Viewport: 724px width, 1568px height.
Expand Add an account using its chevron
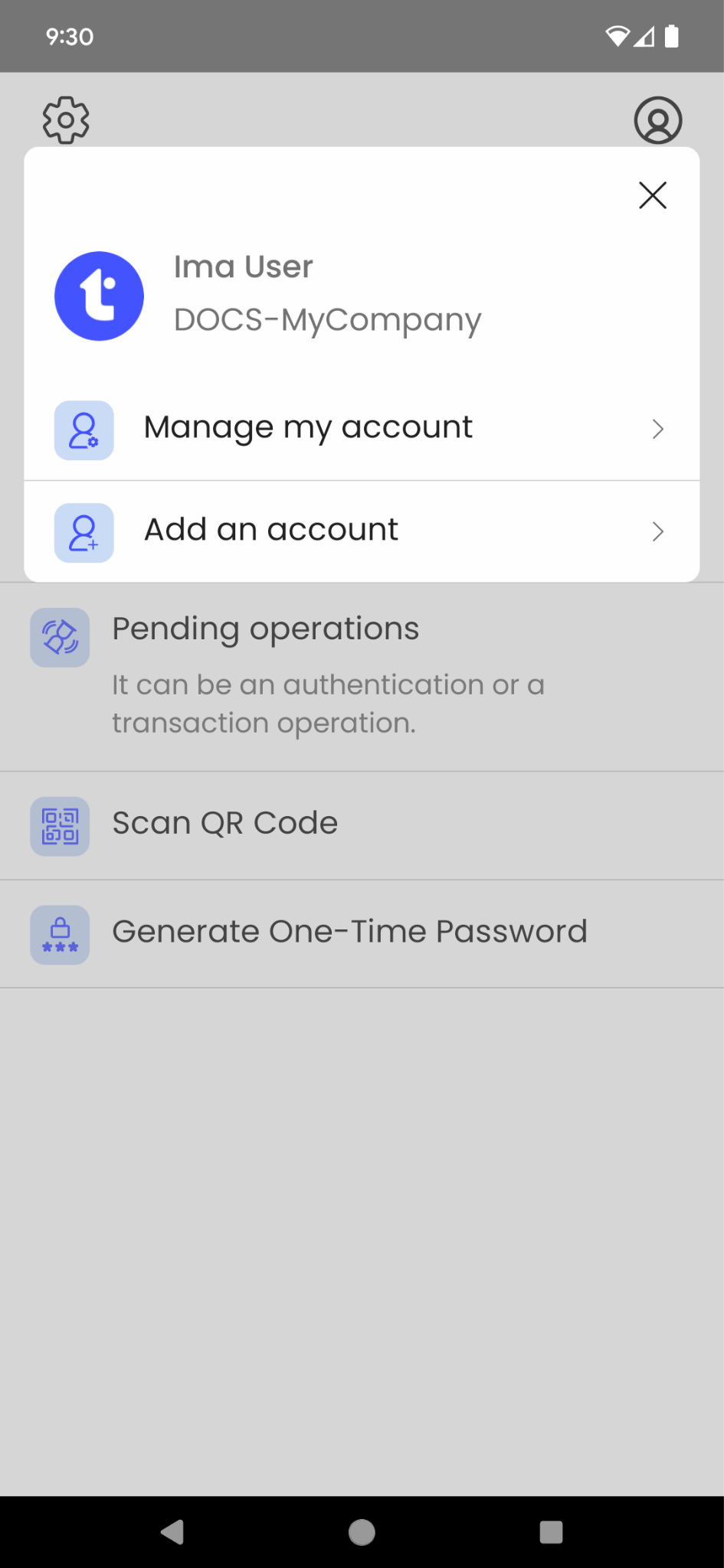point(657,532)
